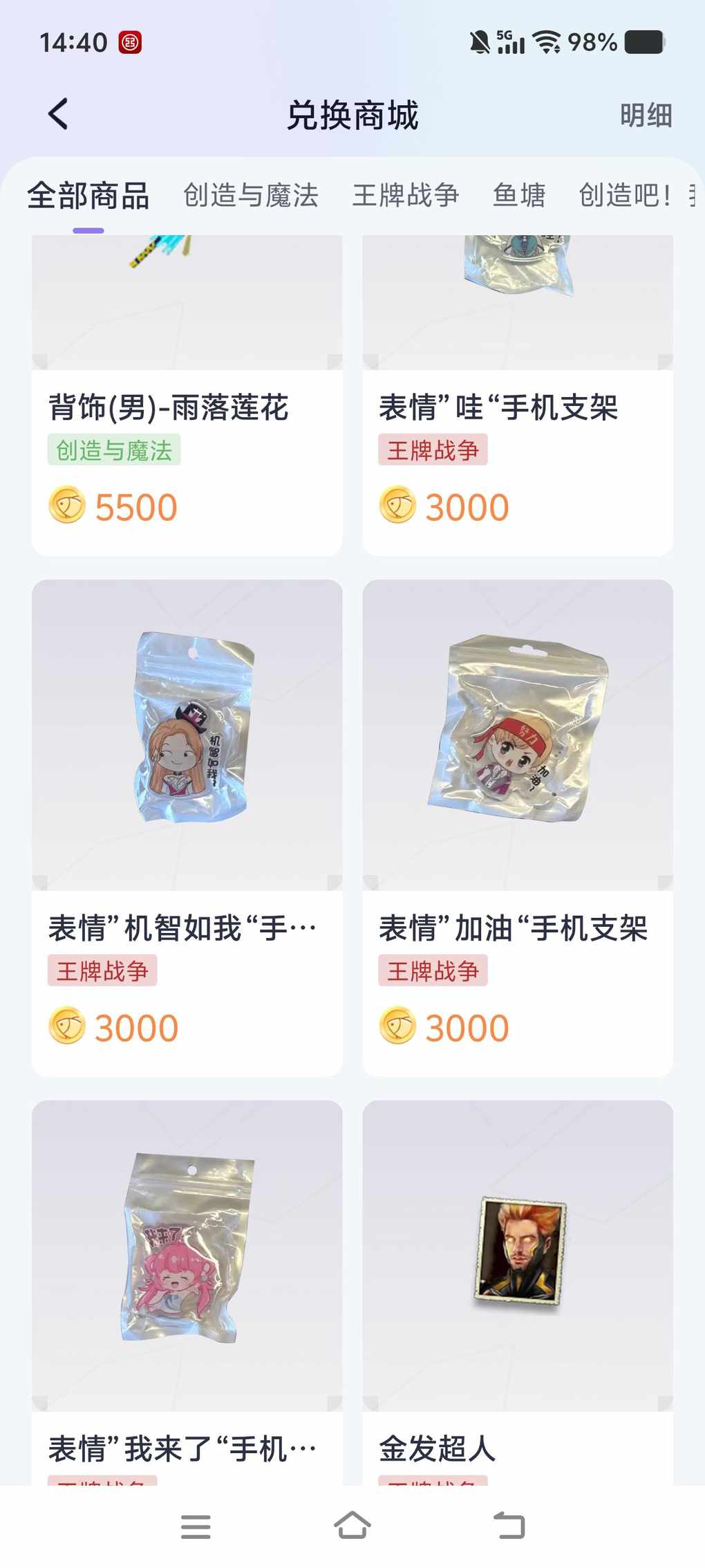
Task: Open 明细 details
Action: click(646, 116)
